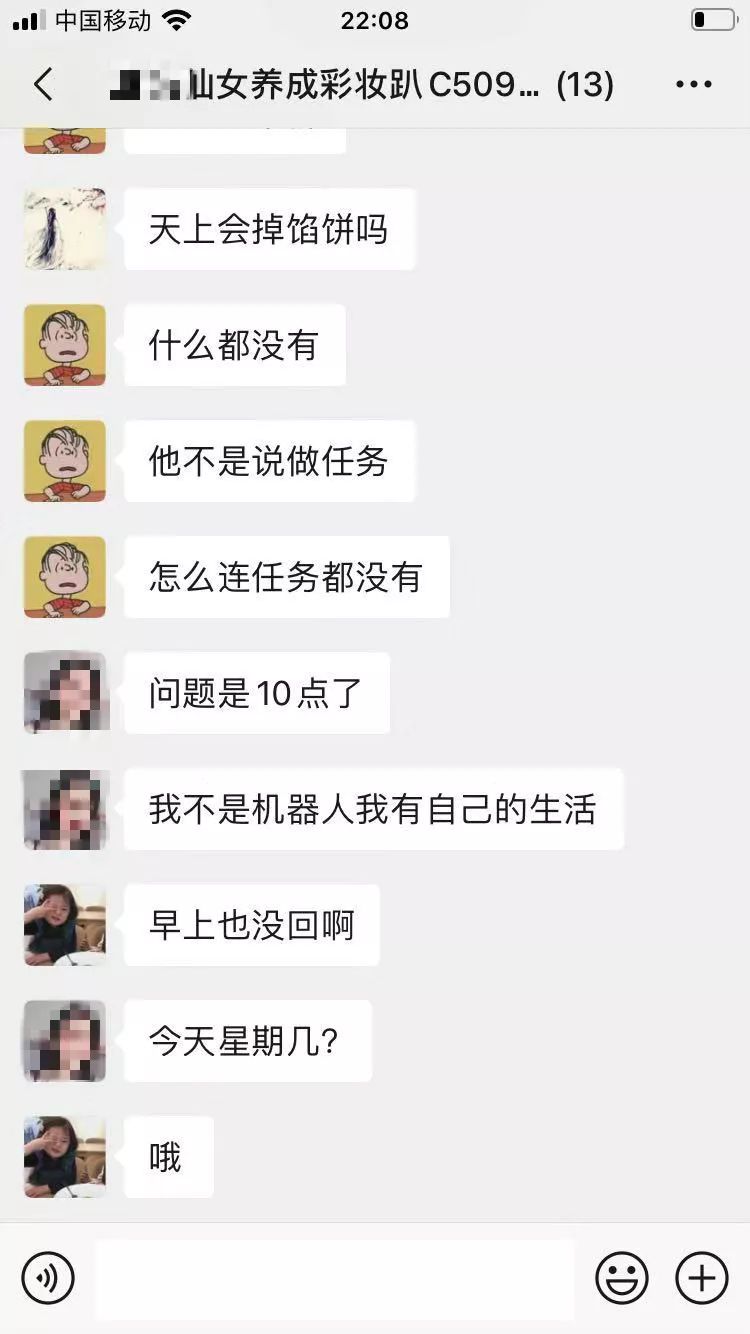The height and width of the screenshot is (1334, 750).
Task: Open the emoji picker
Action: point(622,1277)
